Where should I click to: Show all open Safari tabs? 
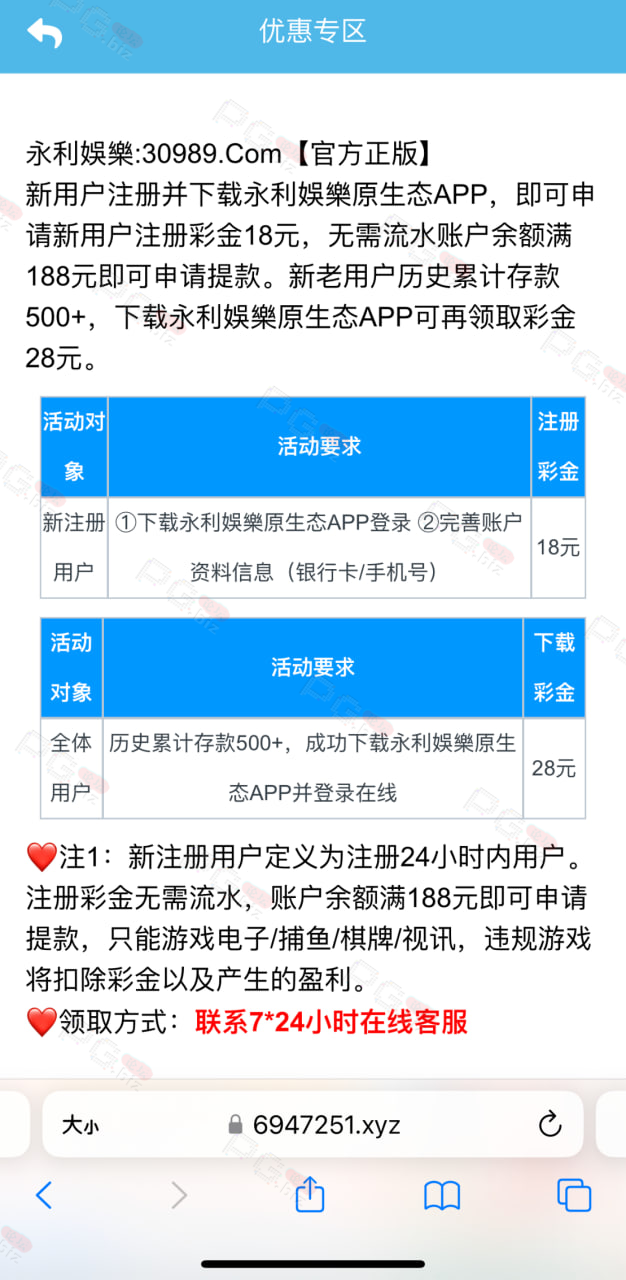pos(574,1195)
